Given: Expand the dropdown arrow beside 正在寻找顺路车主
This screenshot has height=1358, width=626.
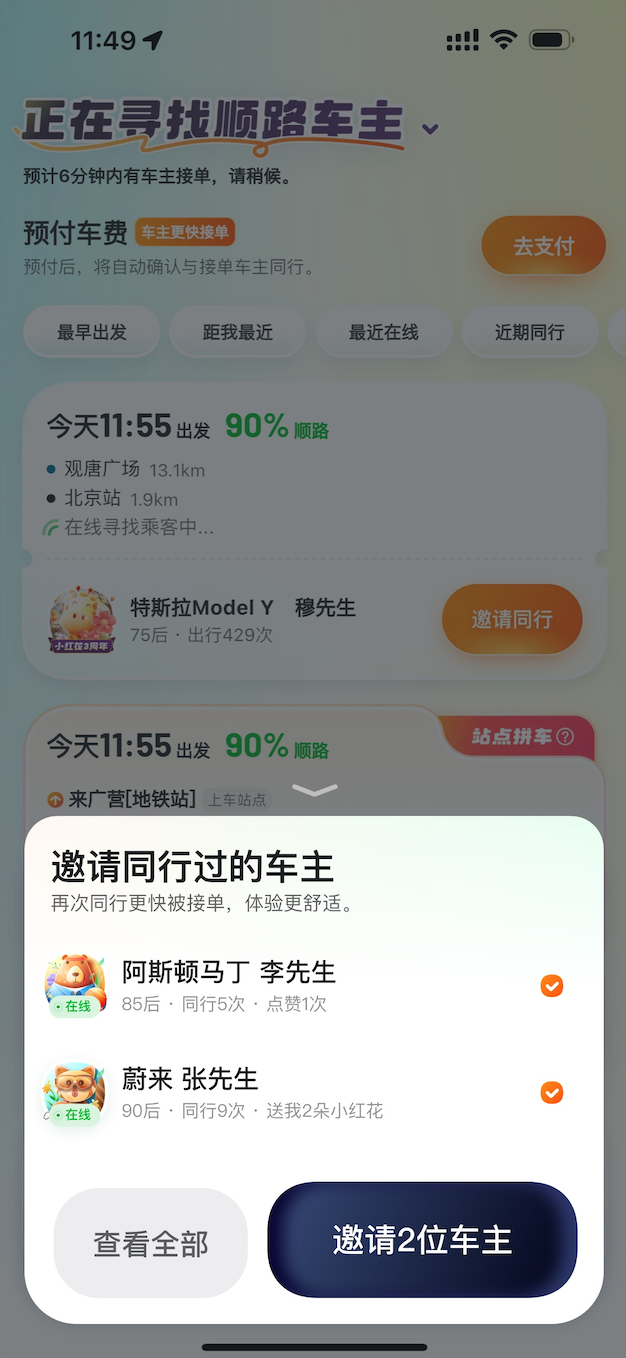Looking at the screenshot, I should click(430, 129).
